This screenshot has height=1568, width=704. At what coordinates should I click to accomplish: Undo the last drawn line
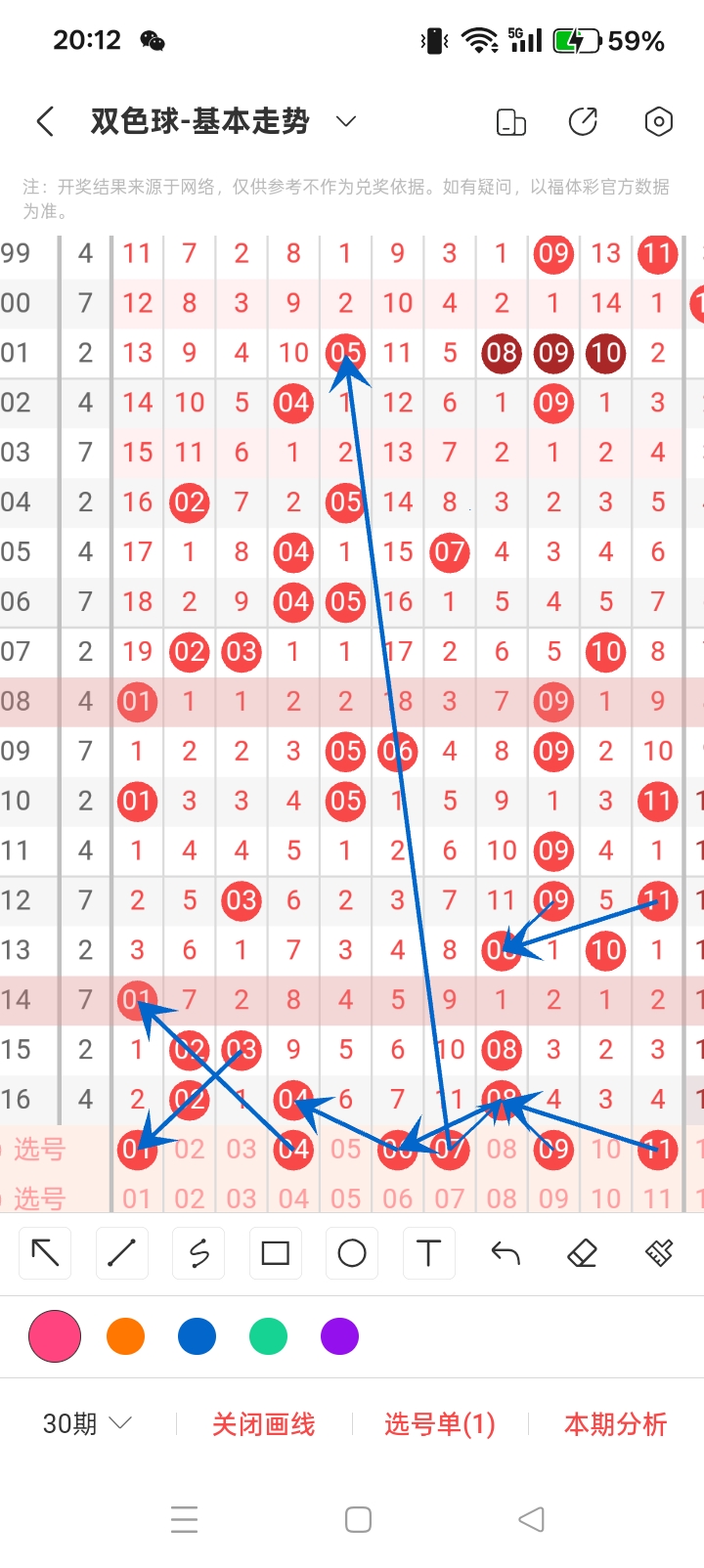coord(505,1253)
